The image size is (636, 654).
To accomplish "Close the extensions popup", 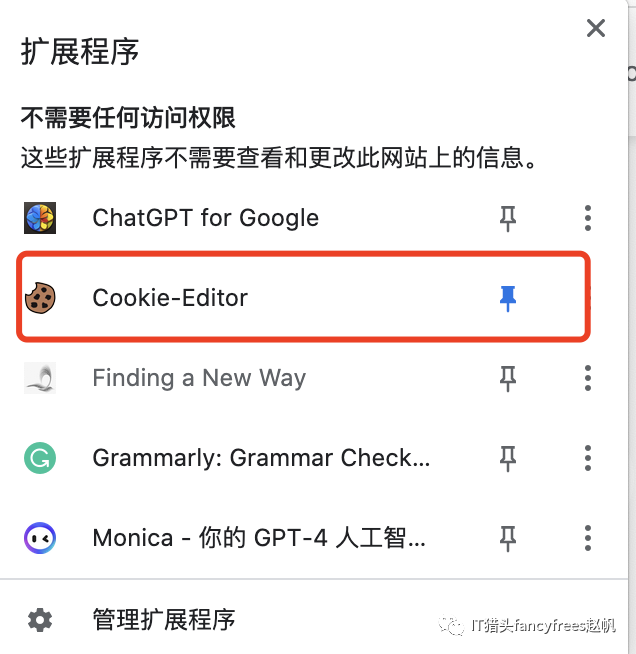I will [596, 28].
